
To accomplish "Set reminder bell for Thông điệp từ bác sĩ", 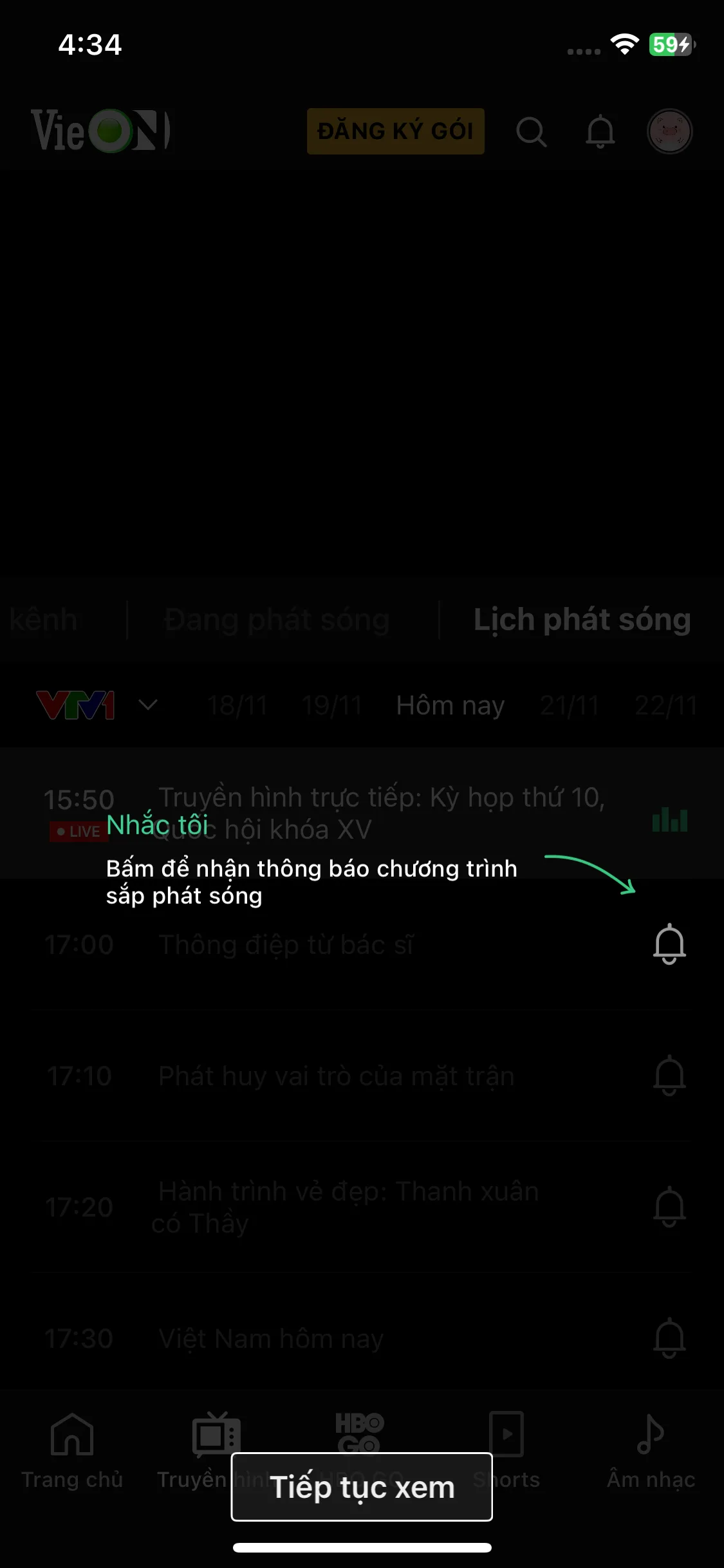I will (x=669, y=944).
